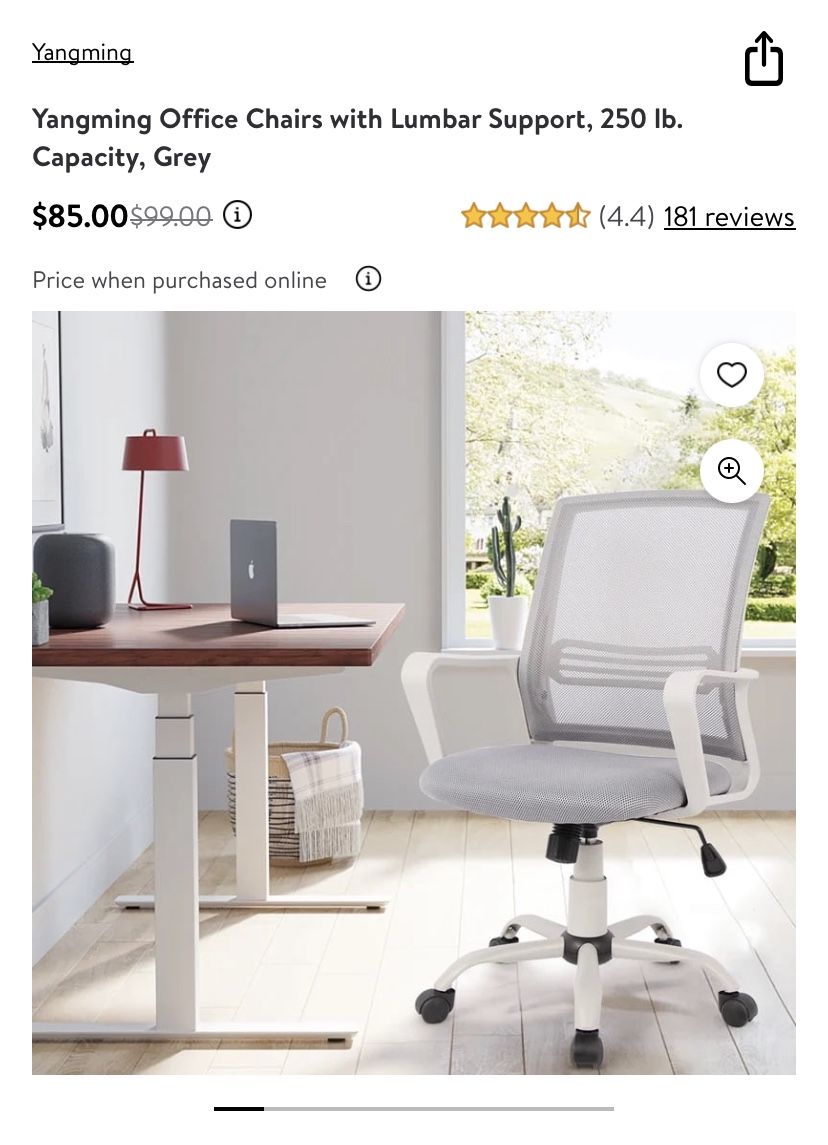This screenshot has height=1145, width=828.
Task: Click the $85.00 current price
Action: [x=79, y=215]
